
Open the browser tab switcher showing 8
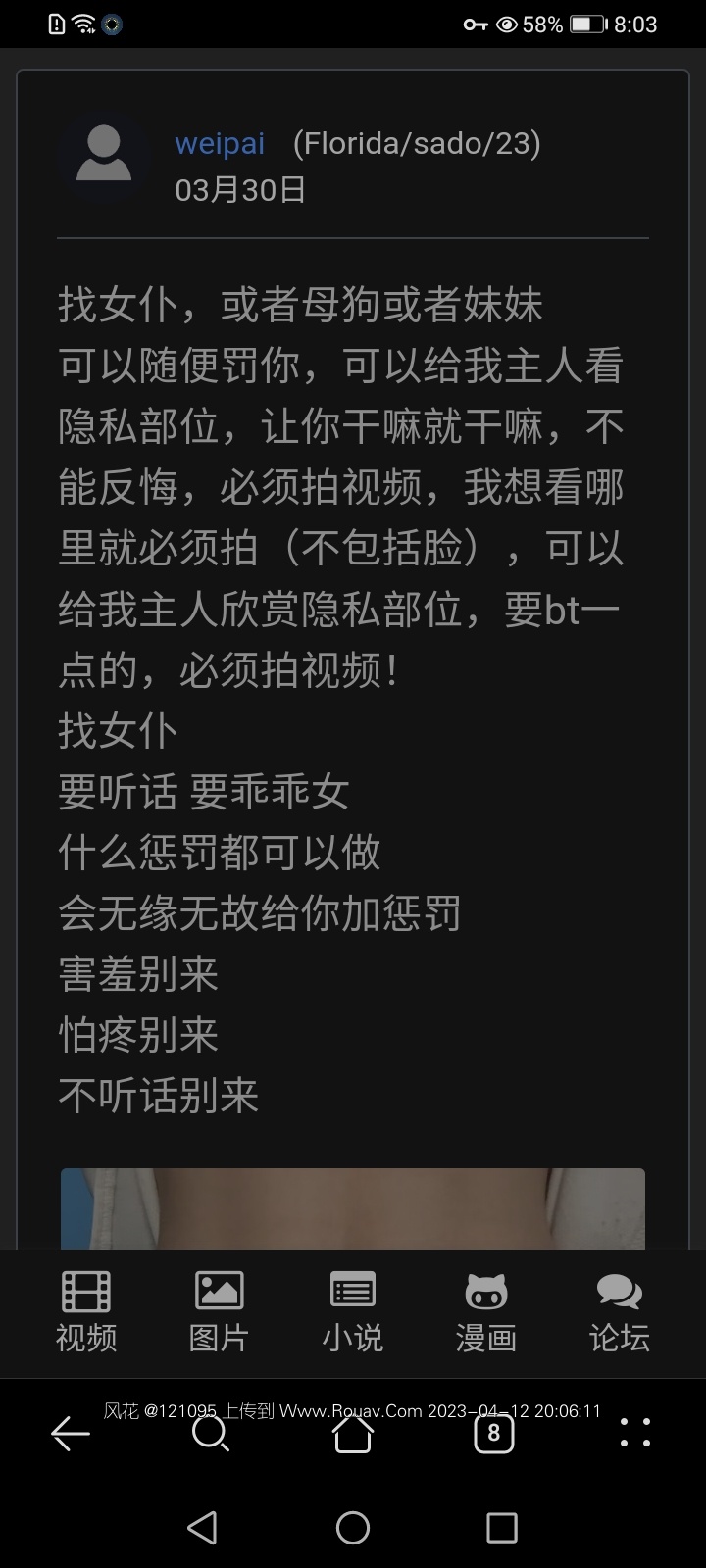tap(493, 1434)
